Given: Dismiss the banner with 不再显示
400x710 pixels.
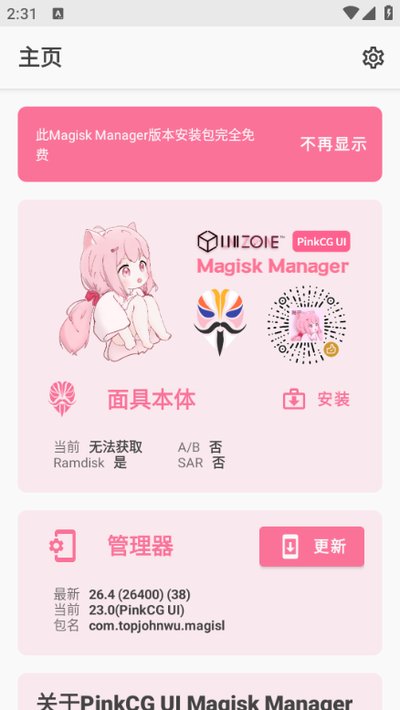Looking at the screenshot, I should [x=333, y=144].
